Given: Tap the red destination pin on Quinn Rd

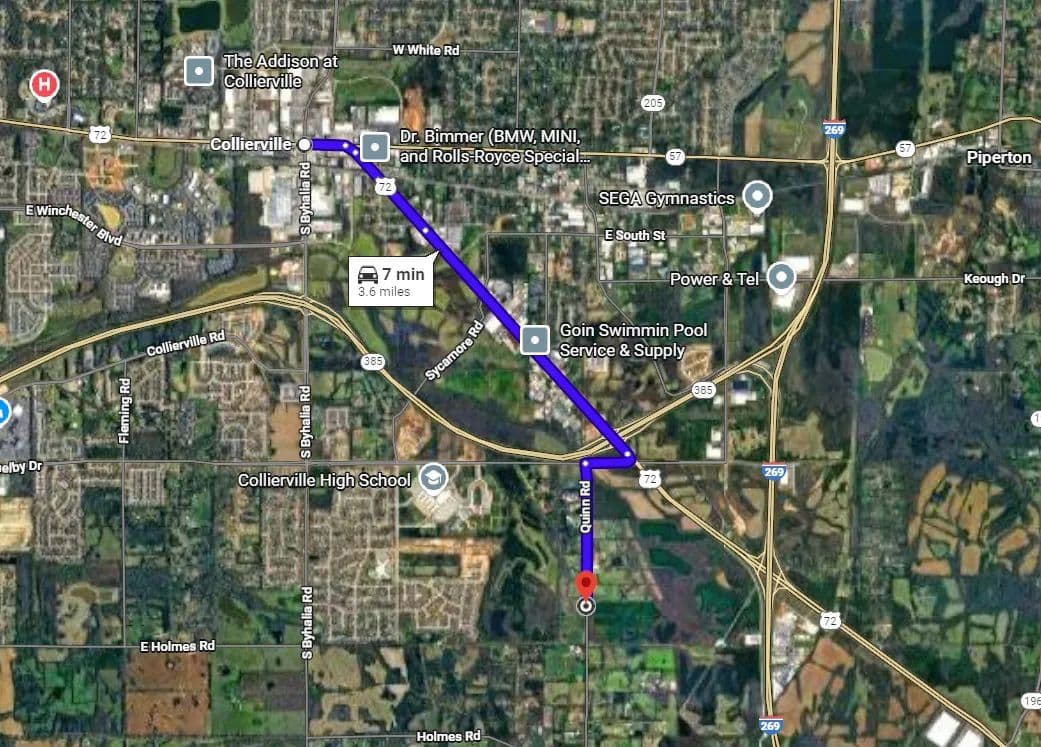Looking at the screenshot, I should click(586, 586).
